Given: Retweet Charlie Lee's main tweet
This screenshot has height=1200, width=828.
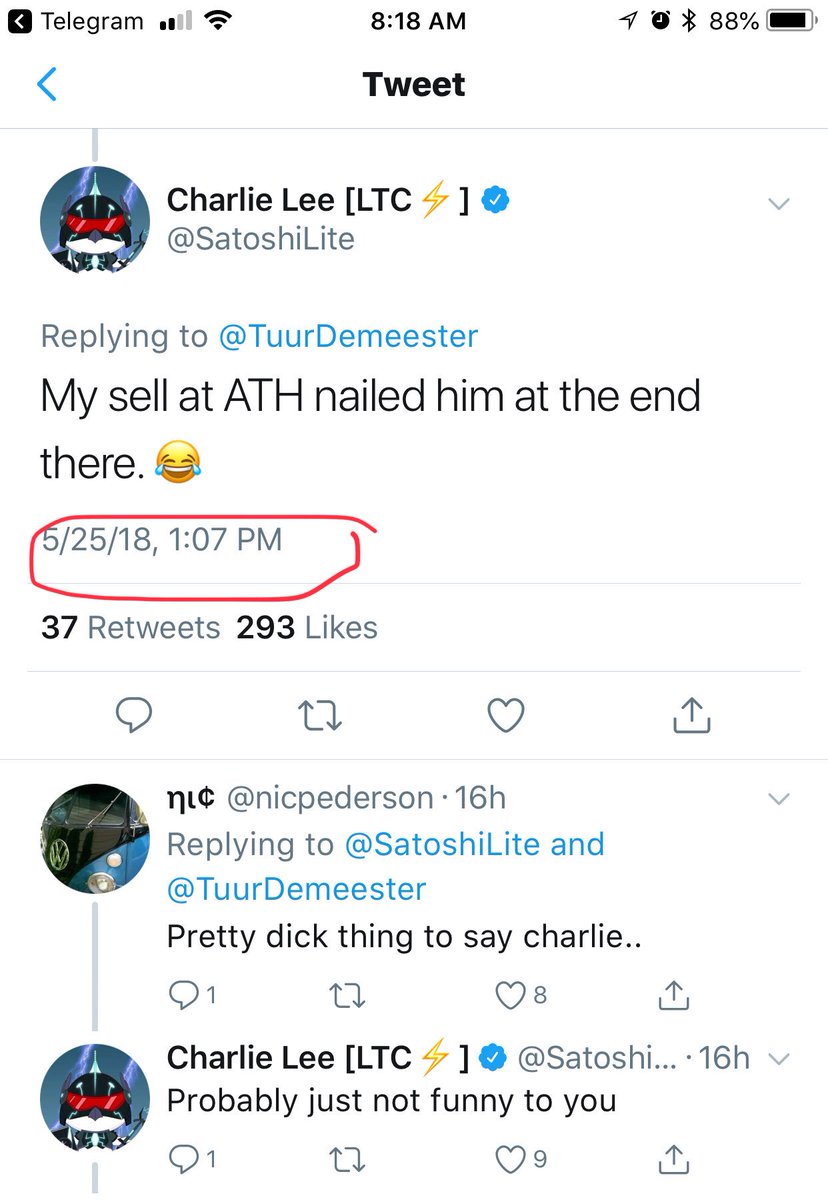Looking at the screenshot, I should click(x=321, y=714).
